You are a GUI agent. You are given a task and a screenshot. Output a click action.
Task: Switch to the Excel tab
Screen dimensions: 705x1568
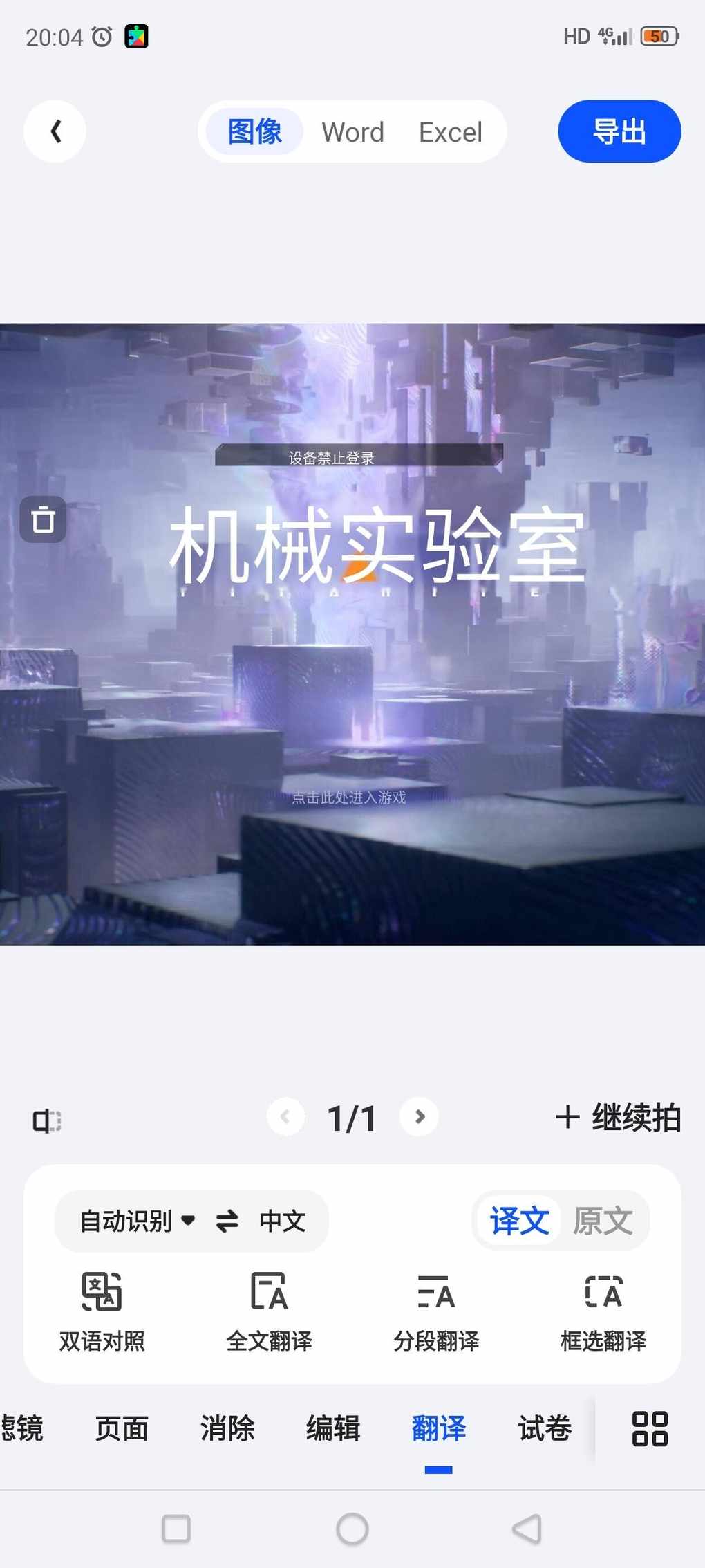[450, 132]
